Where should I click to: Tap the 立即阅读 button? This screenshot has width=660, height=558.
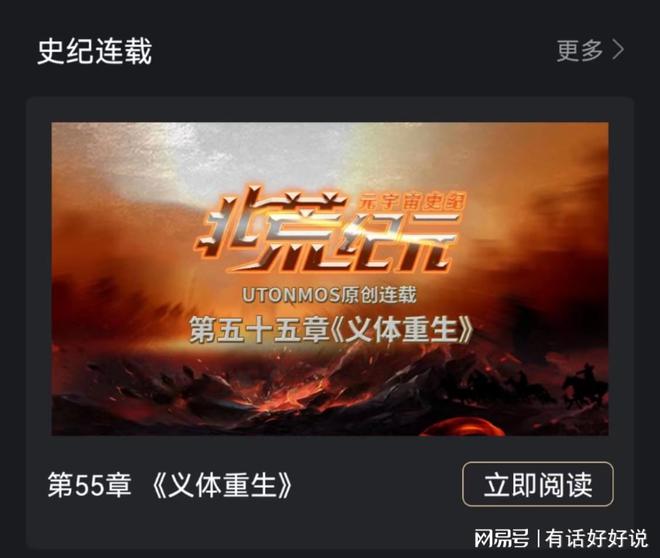537,485
